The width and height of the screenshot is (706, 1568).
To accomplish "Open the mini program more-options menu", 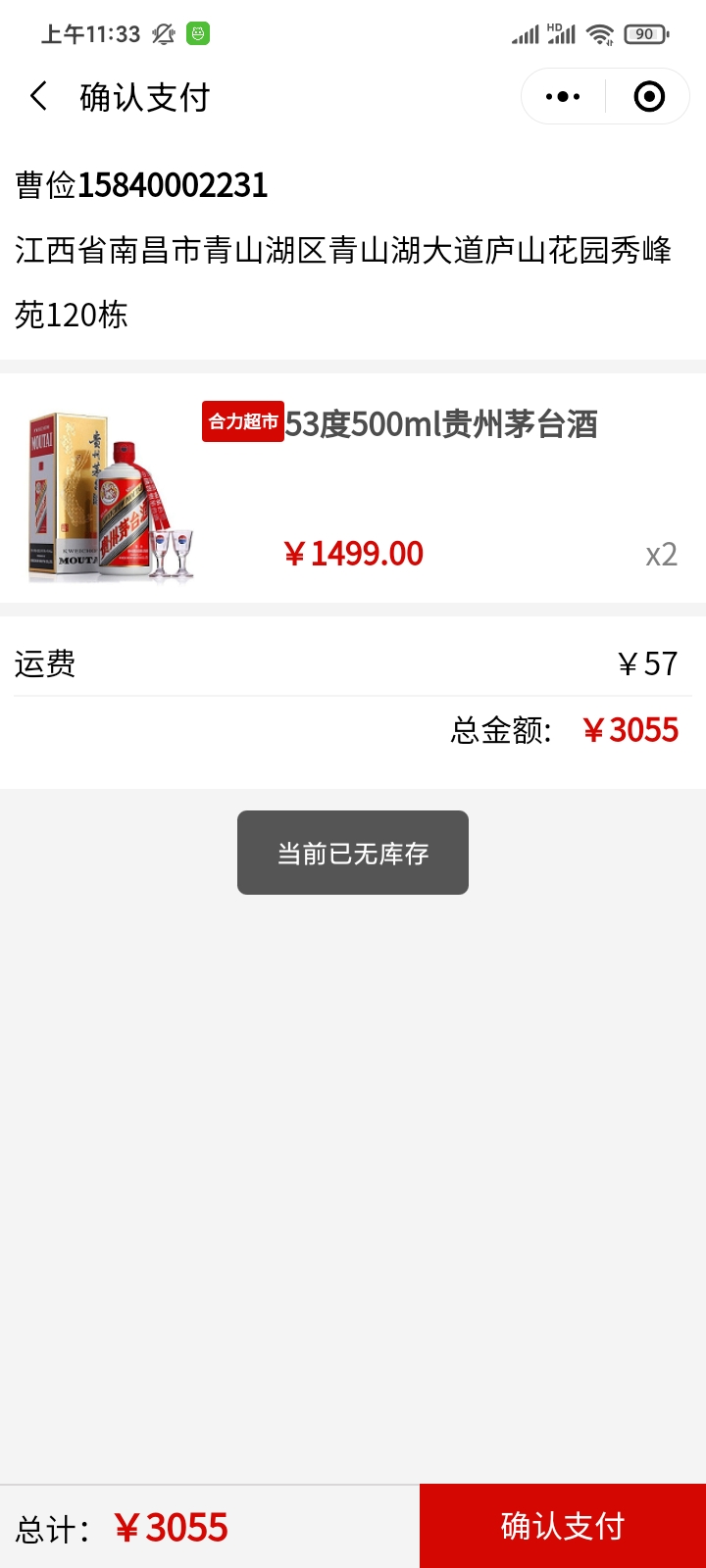I will pyautogui.click(x=563, y=97).
